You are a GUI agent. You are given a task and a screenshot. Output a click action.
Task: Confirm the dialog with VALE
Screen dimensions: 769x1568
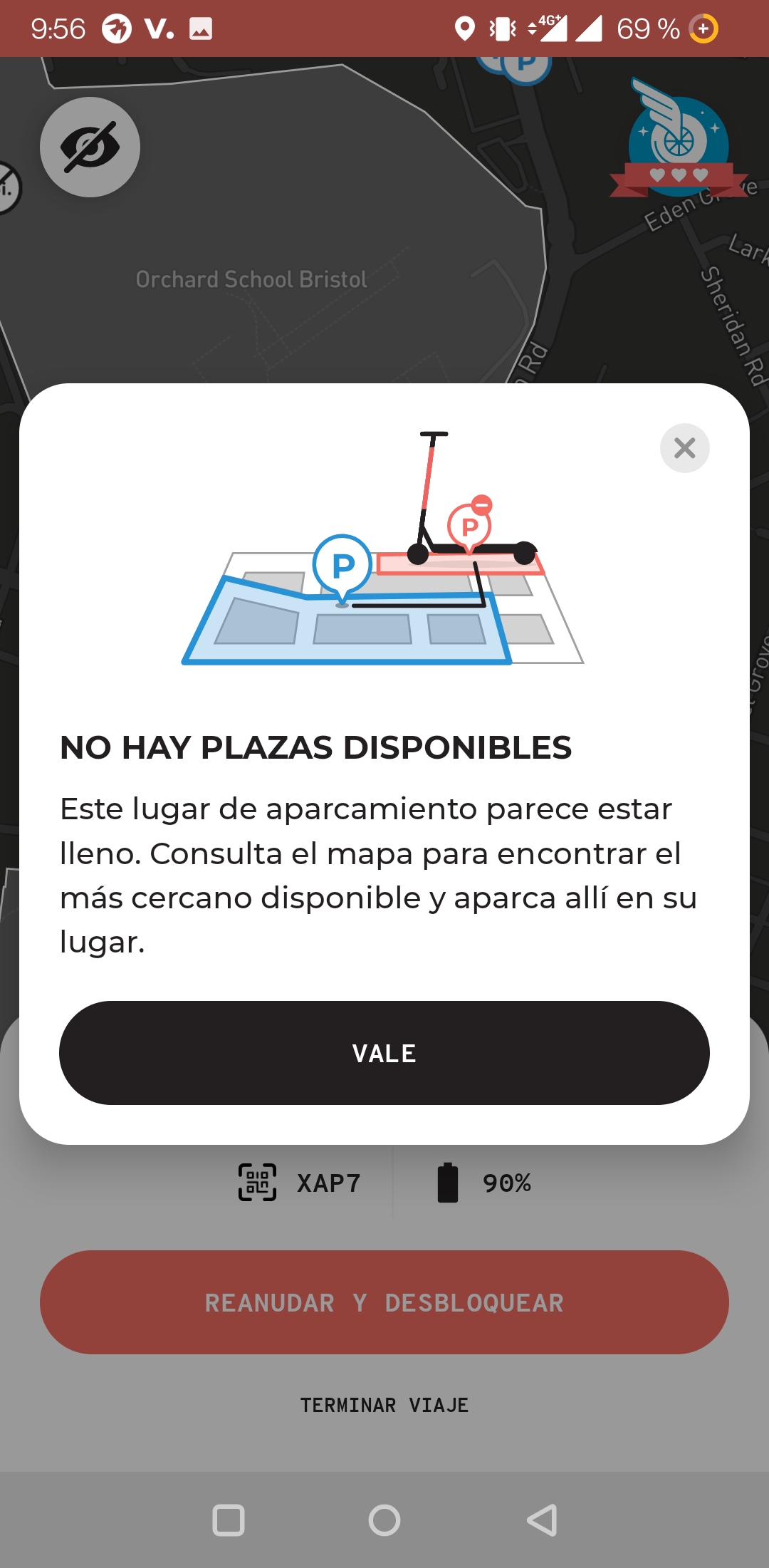pyautogui.click(x=384, y=1053)
